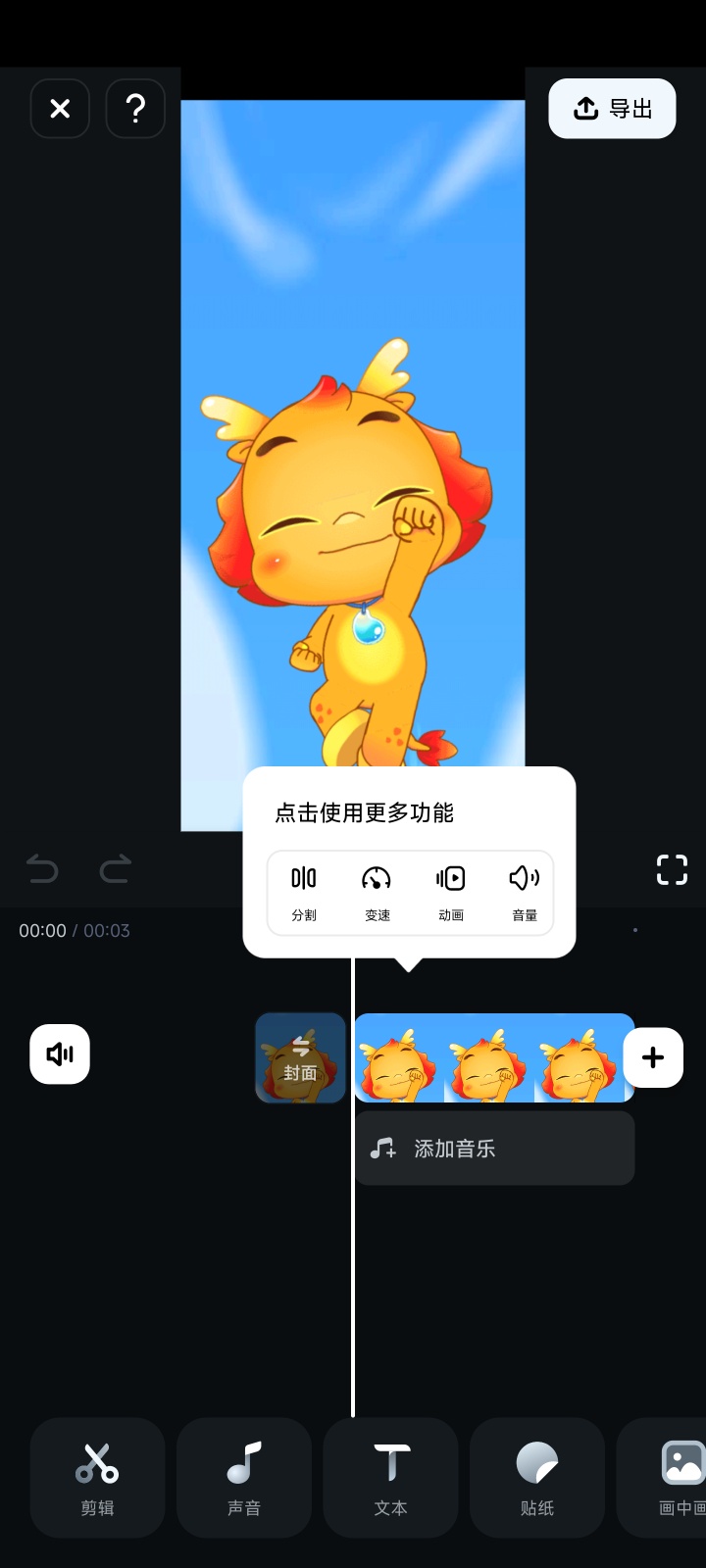Redo the last edit
The width and height of the screenshot is (706, 1568).
click(x=115, y=869)
